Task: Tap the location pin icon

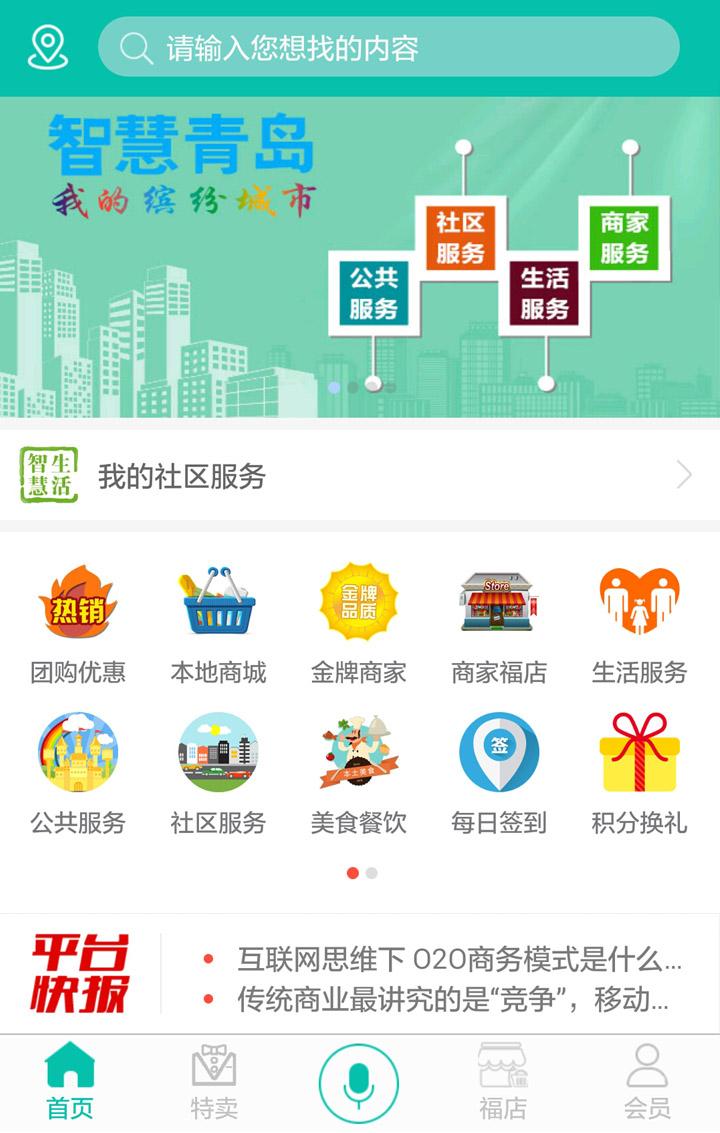Action: pos(48,46)
